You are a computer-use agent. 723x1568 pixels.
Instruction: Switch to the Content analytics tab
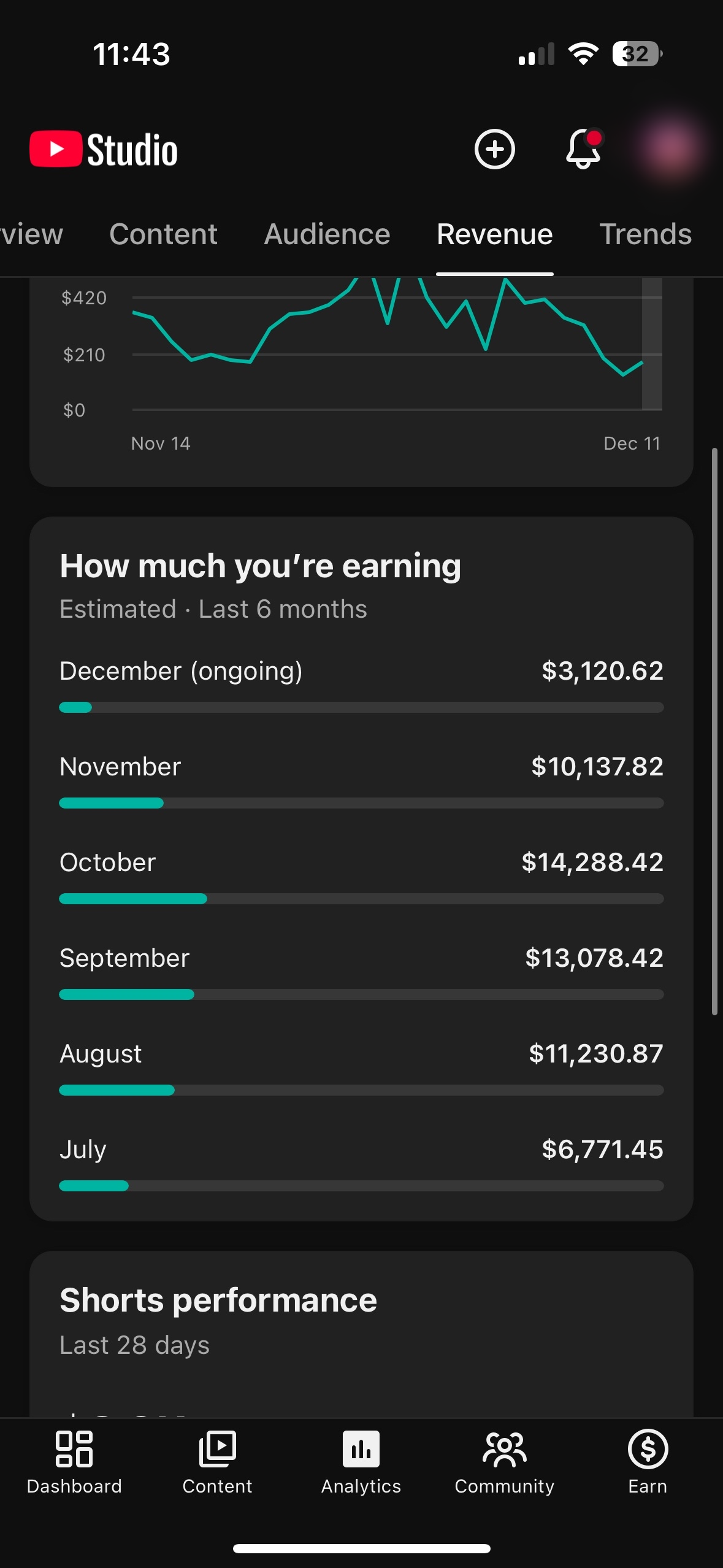pyautogui.click(x=163, y=234)
